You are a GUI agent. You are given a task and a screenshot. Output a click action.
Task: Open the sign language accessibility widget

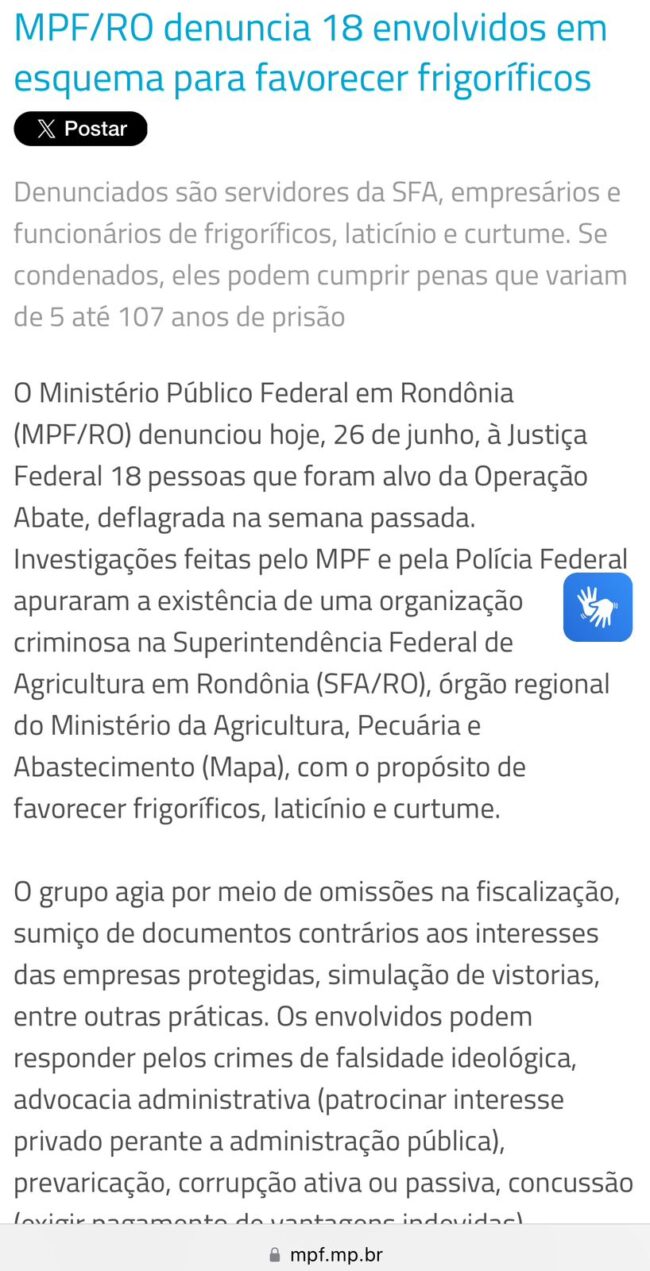(597, 607)
